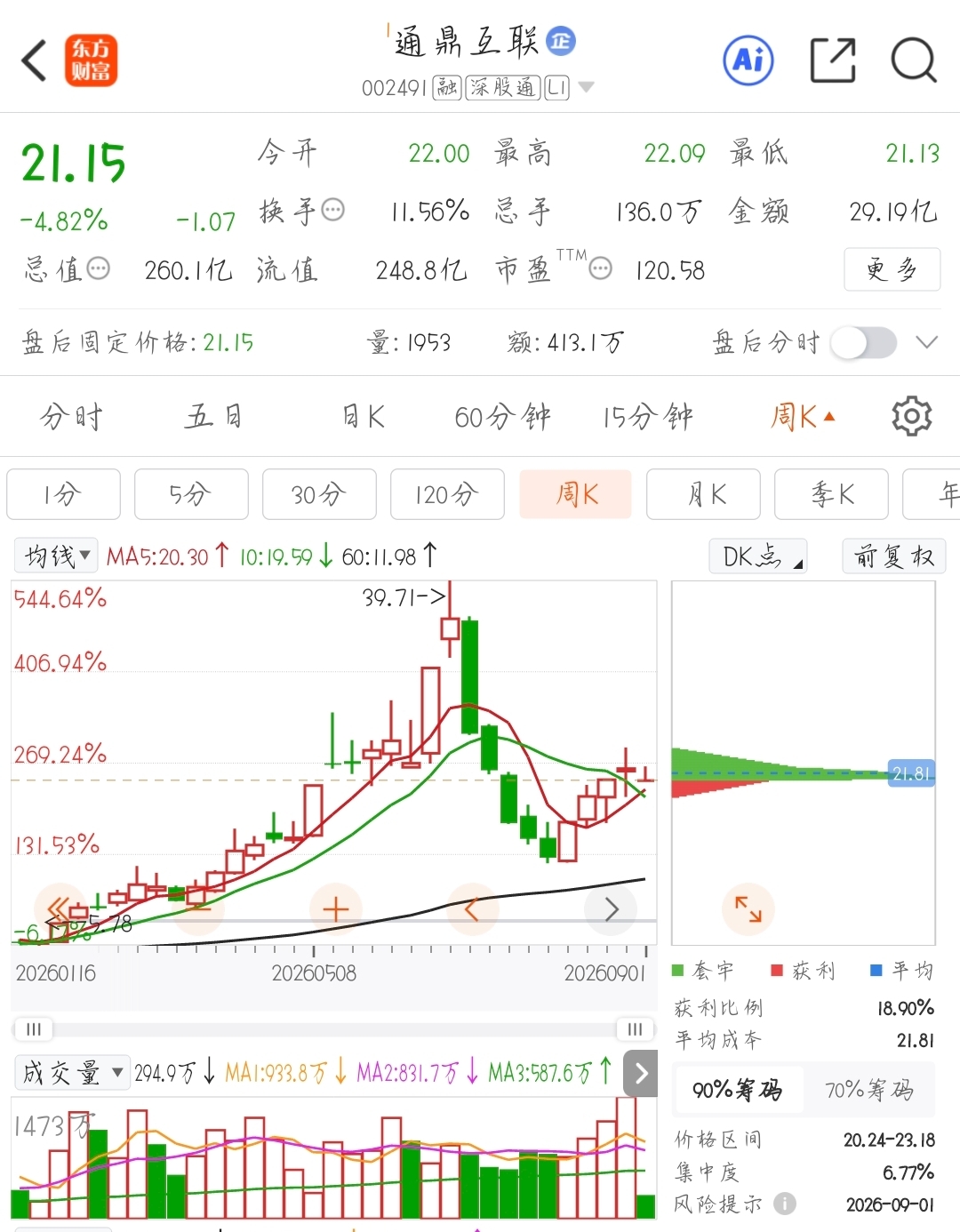The image size is (960, 1232).
Task: Choose the 月K period chip
Action: coord(704,494)
